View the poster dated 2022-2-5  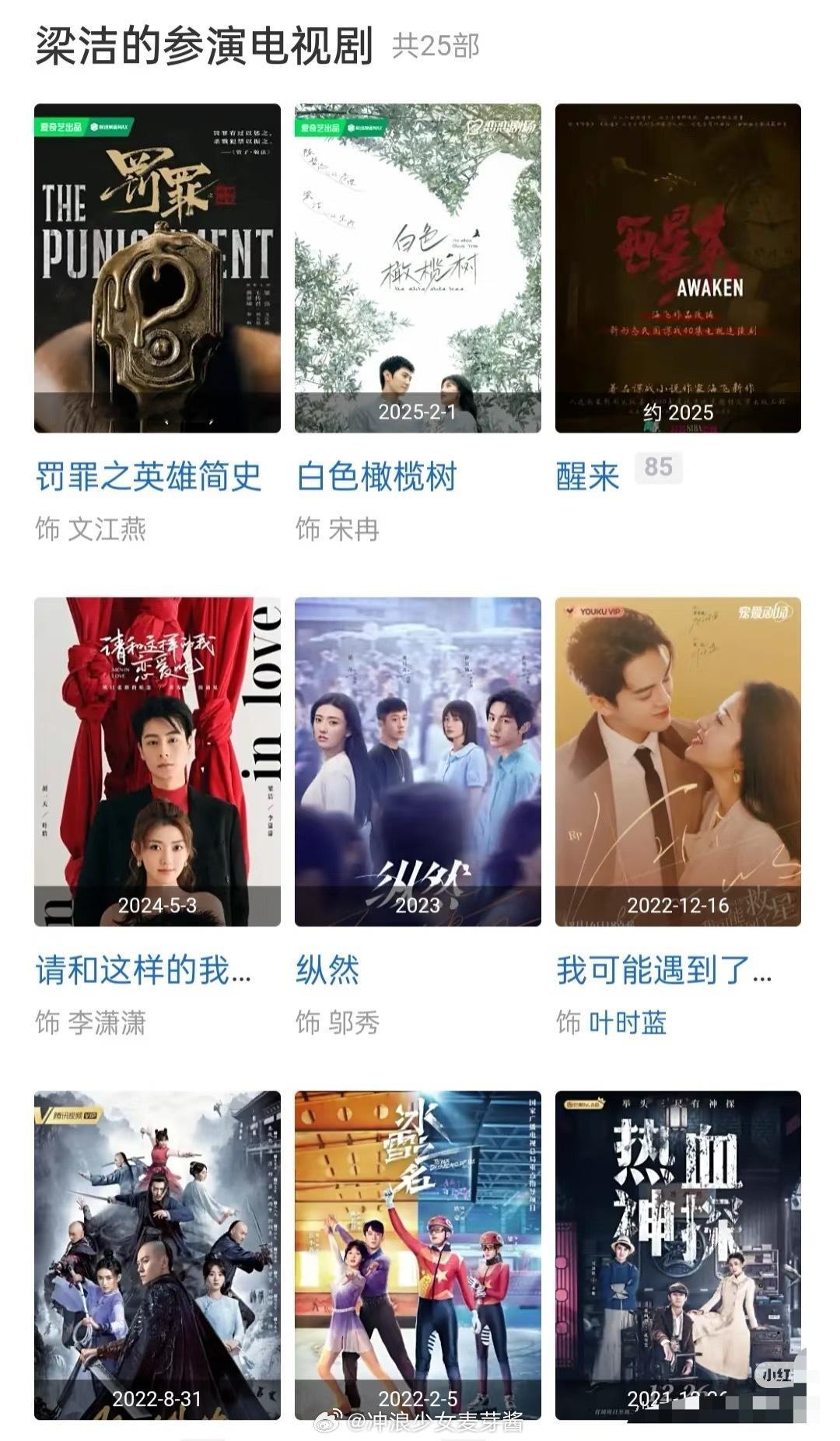(x=418, y=1254)
